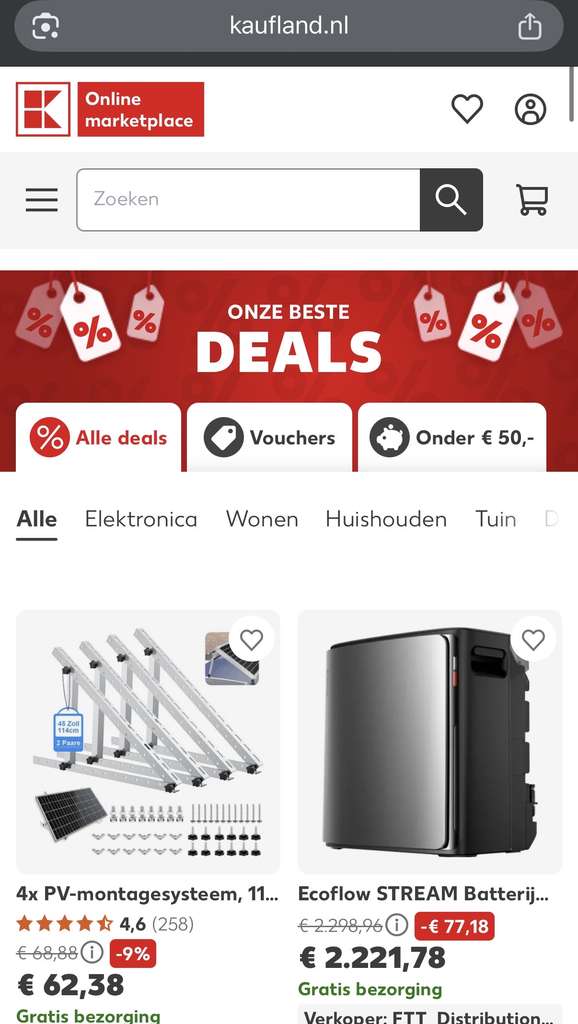Add PV-montagesysteem to wishlist
The image size is (578, 1024).
click(251, 639)
